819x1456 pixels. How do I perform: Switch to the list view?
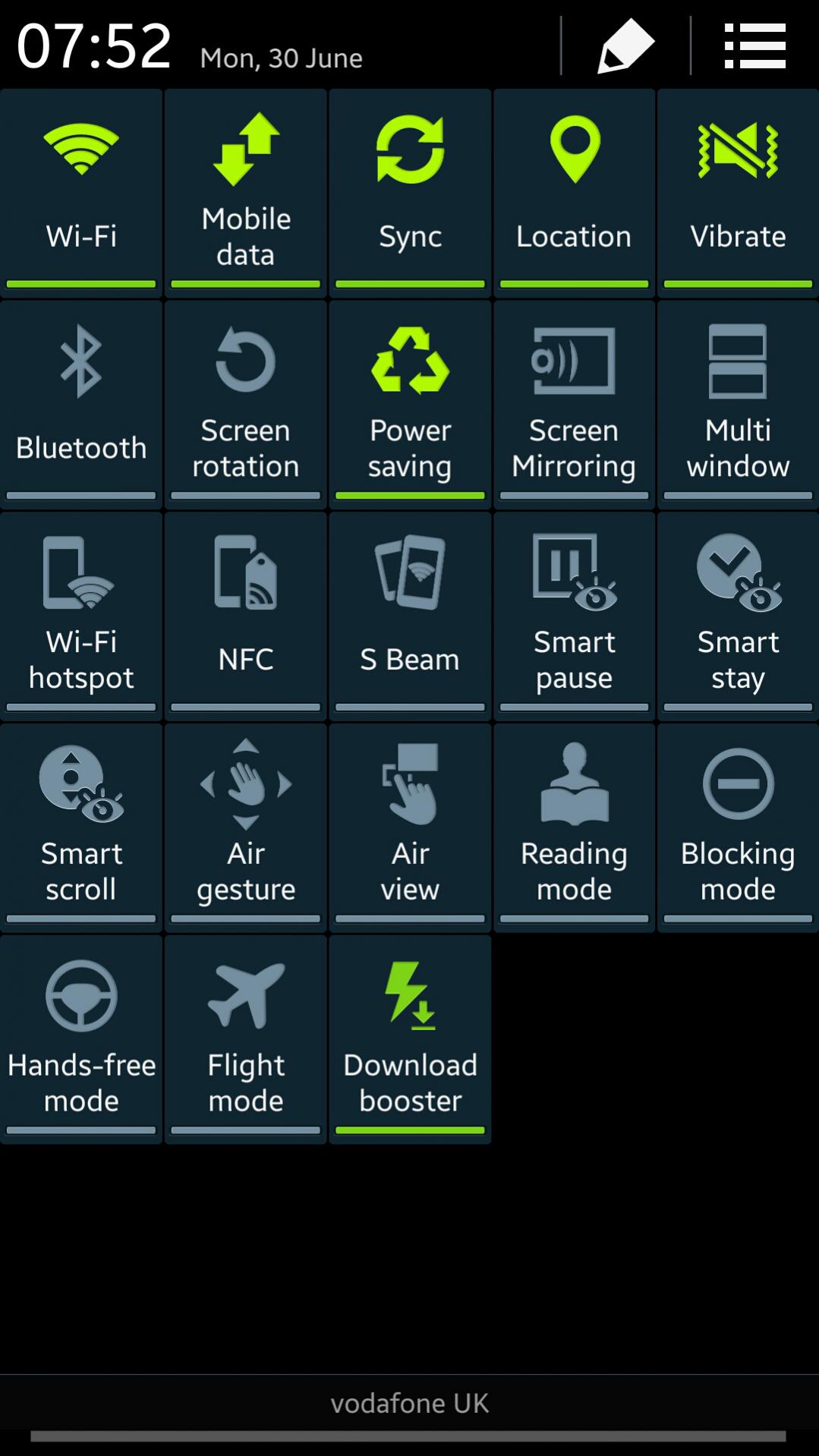754,46
